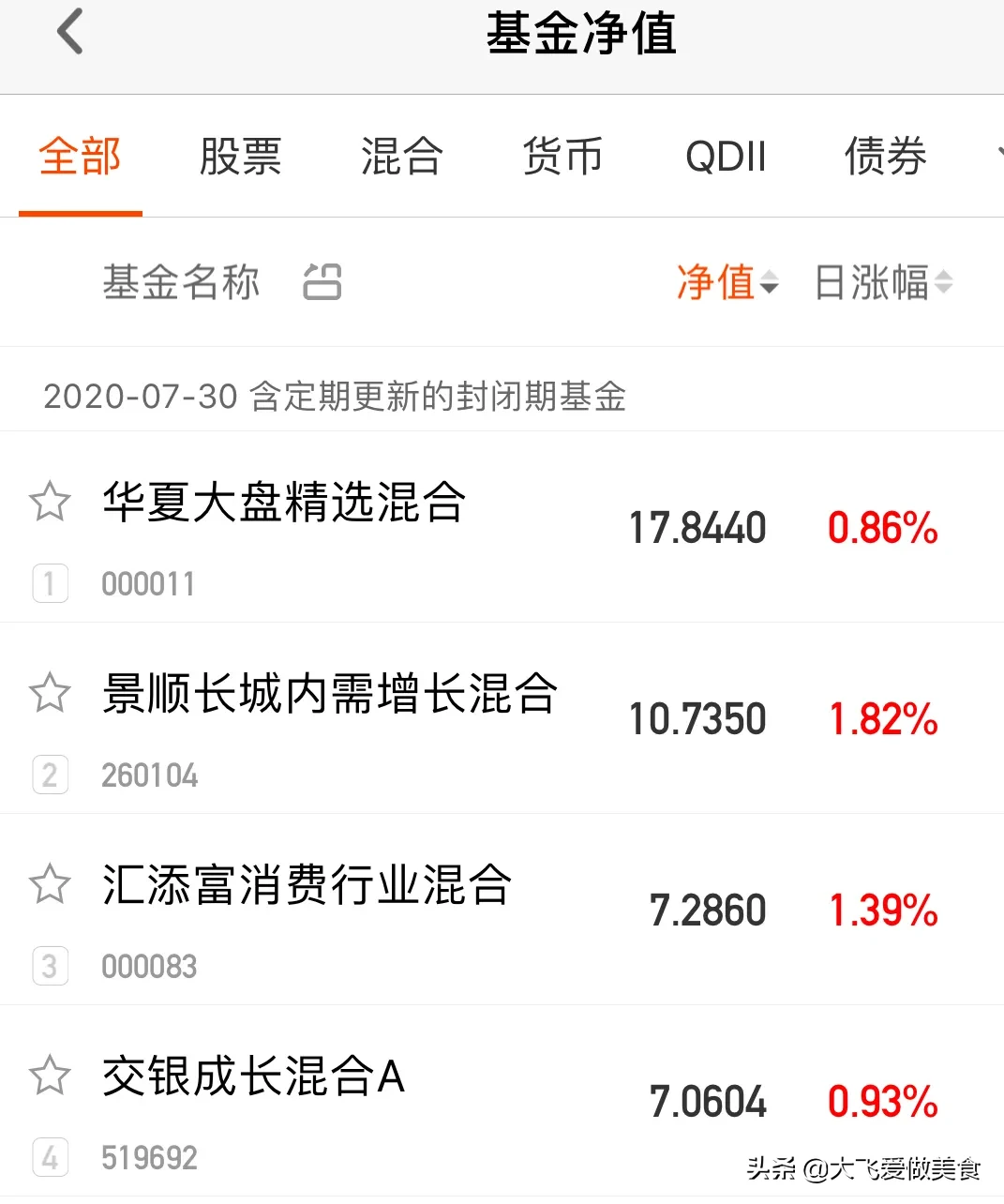Sort funds by 日涨幅
This screenshot has height=1204, width=1004.
(882, 282)
